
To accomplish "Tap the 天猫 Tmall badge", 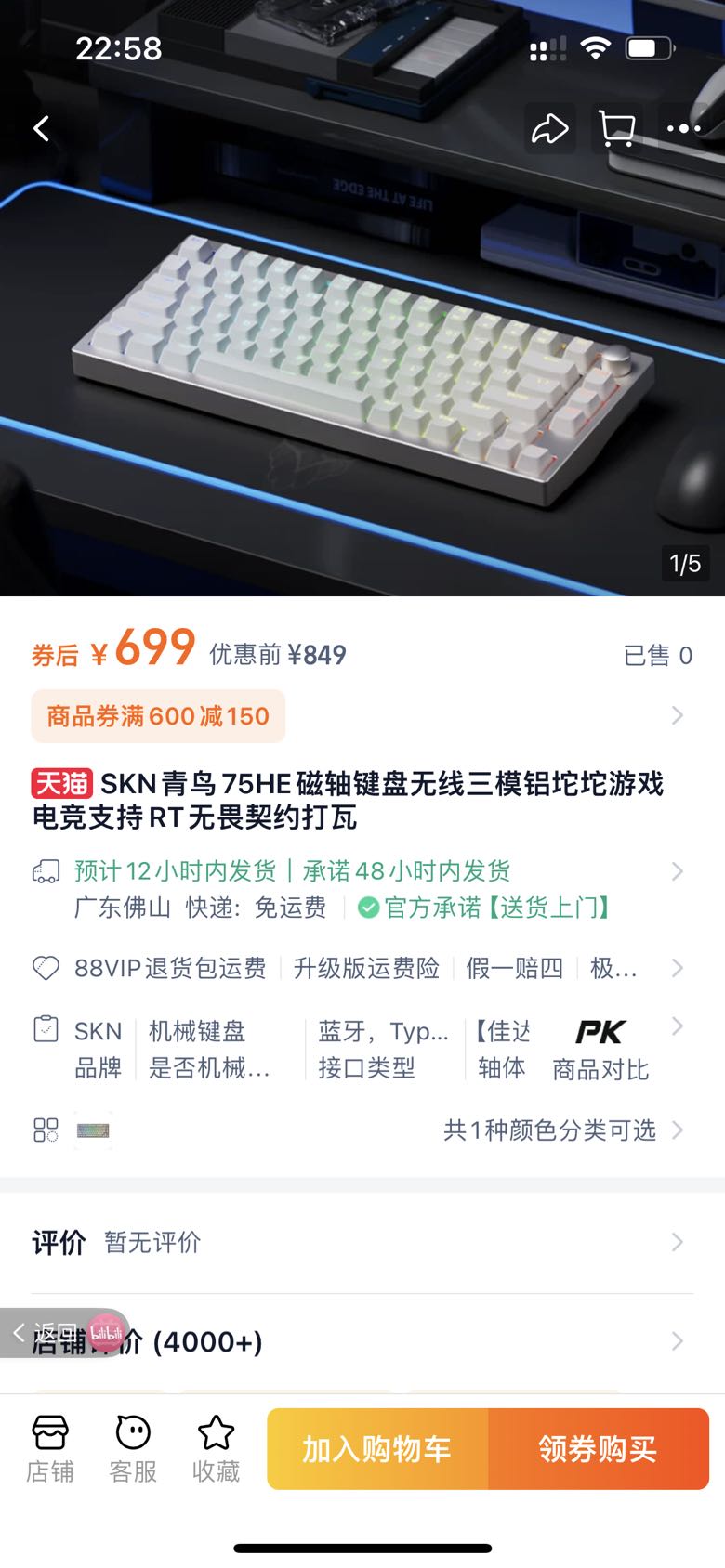I will [x=62, y=785].
